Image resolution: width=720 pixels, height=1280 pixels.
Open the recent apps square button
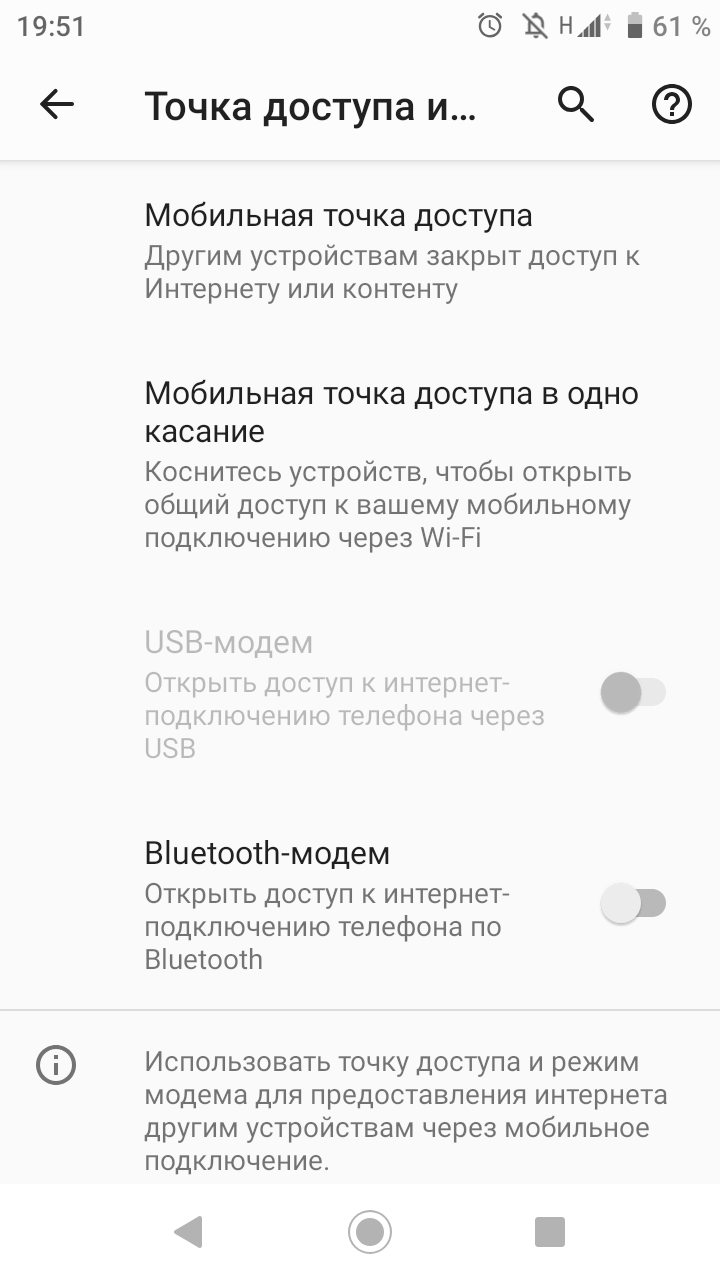click(550, 1231)
